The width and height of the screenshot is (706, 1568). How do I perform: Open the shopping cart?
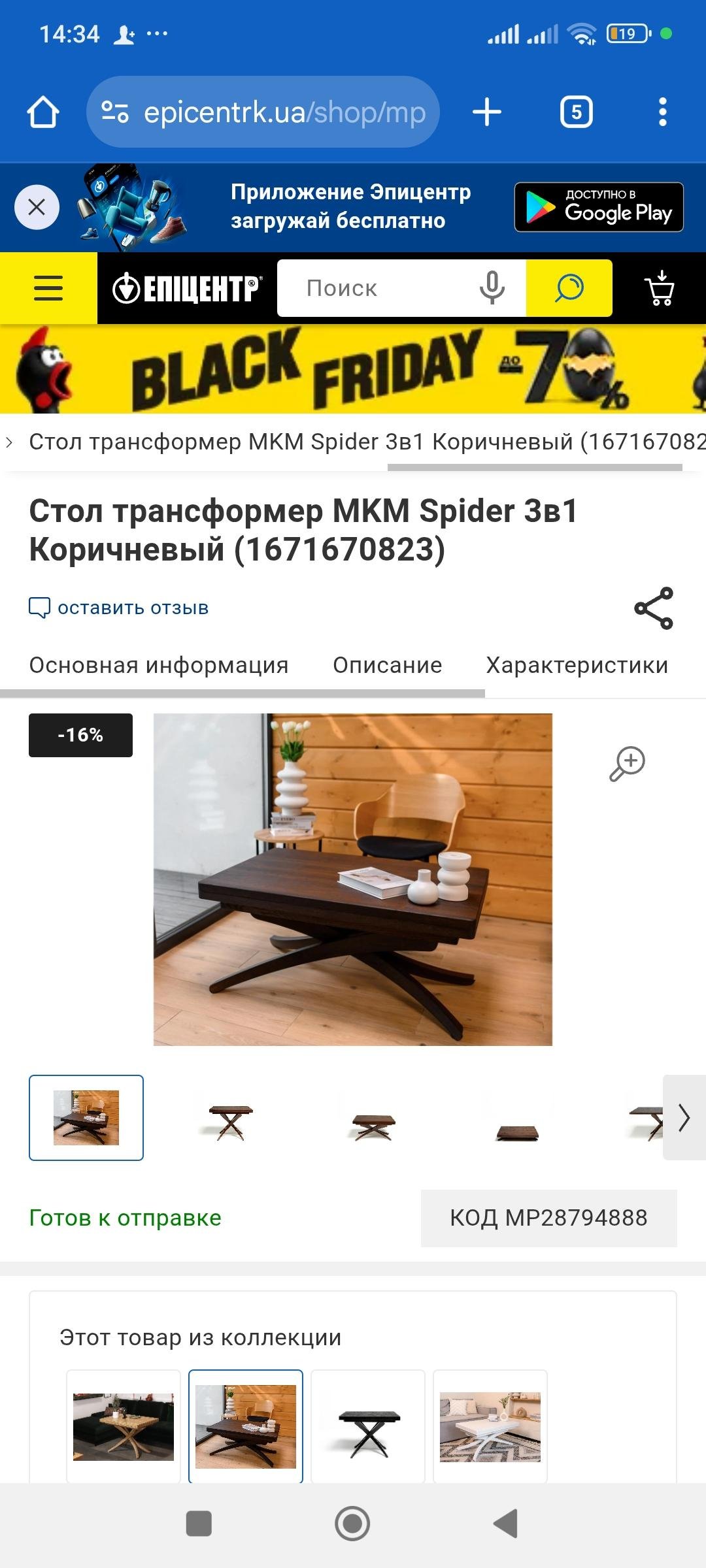(x=660, y=287)
